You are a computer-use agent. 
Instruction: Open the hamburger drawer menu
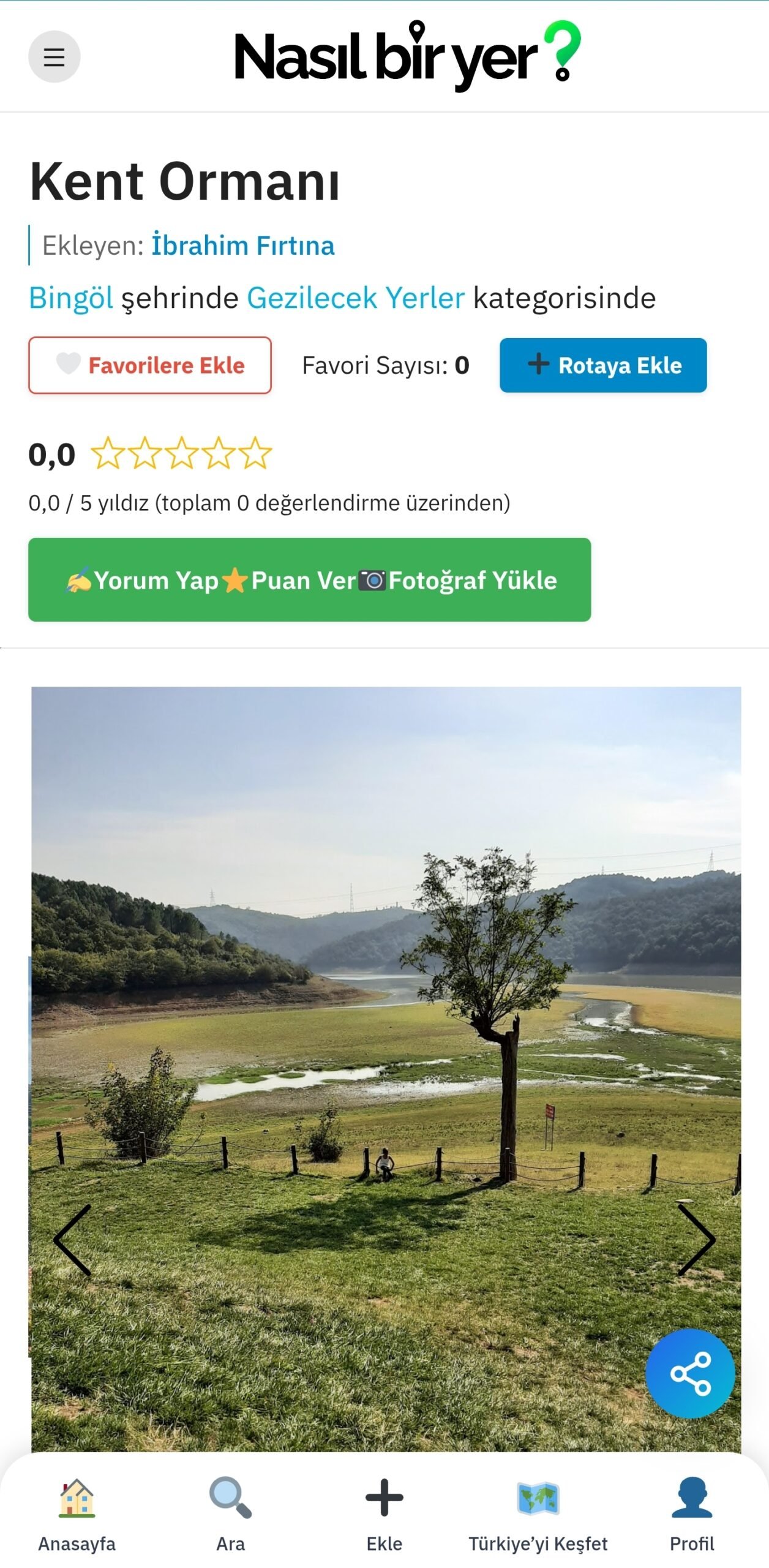[54, 57]
